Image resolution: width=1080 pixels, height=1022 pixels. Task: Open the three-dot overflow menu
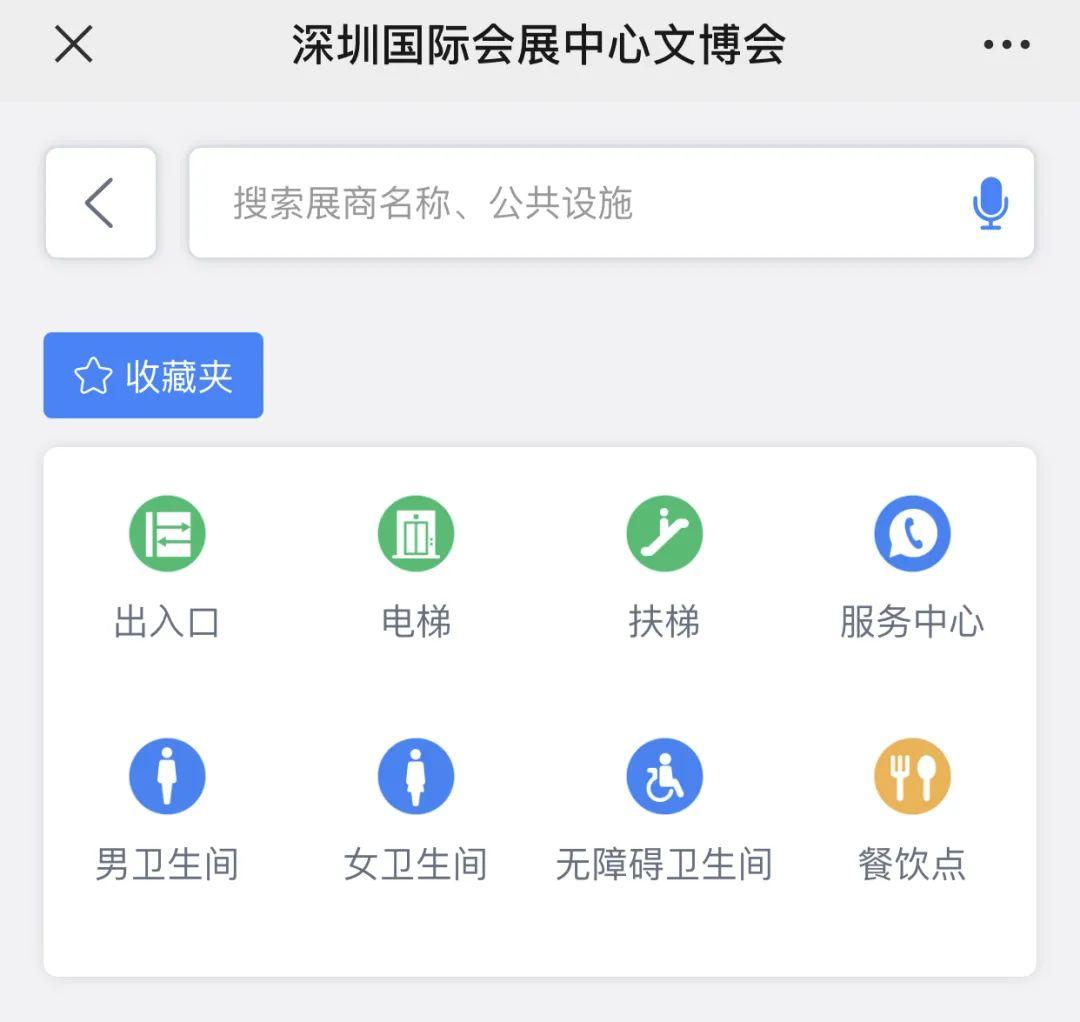[1006, 45]
